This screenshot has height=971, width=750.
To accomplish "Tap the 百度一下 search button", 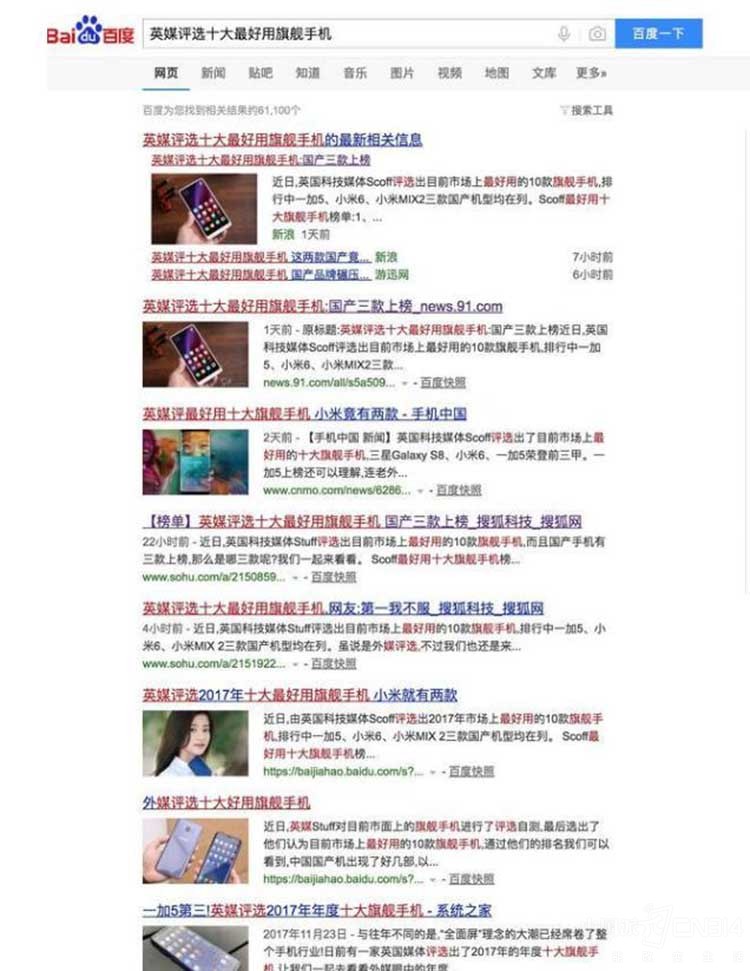I will point(658,34).
